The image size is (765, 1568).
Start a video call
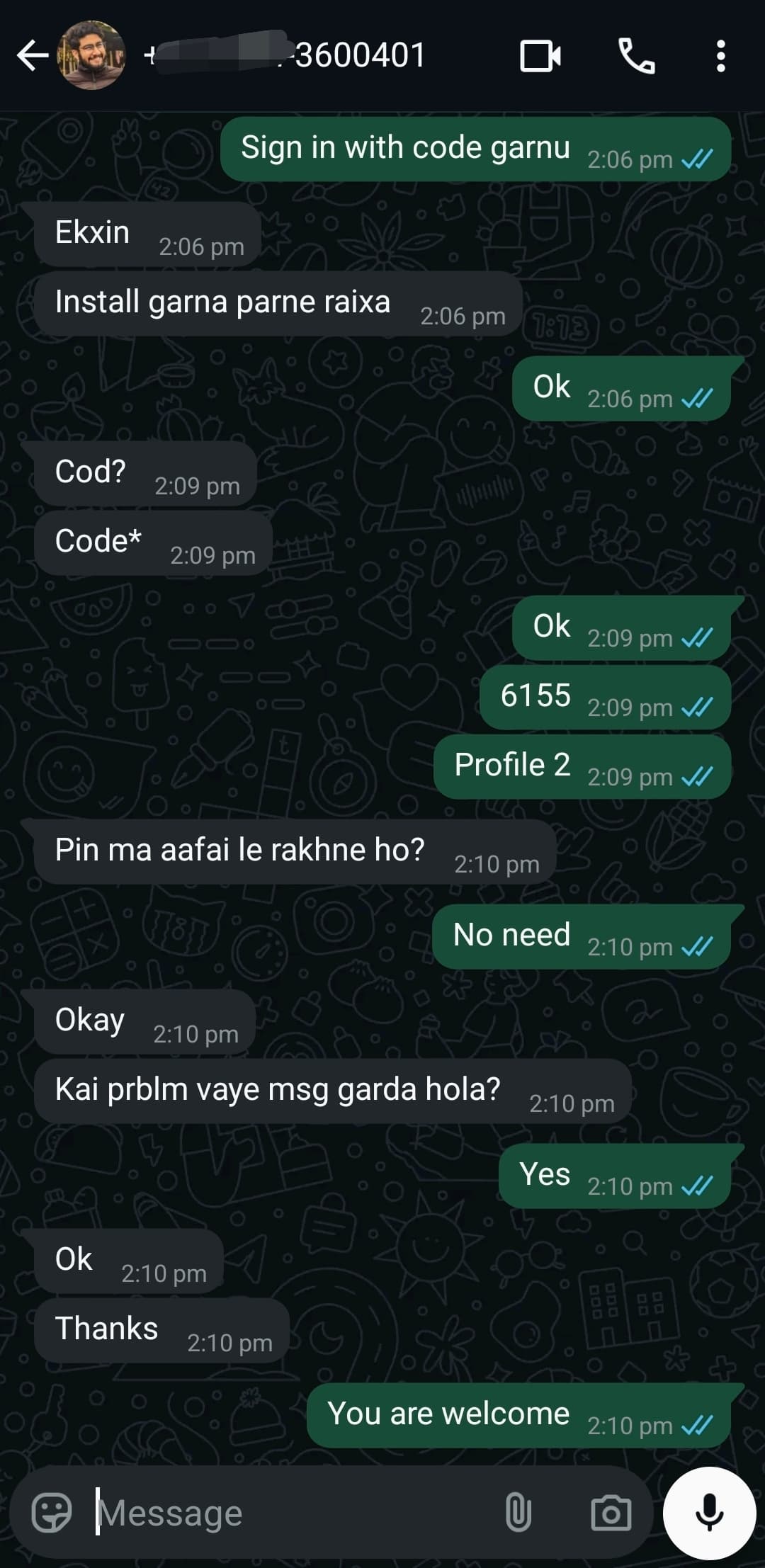[540, 56]
